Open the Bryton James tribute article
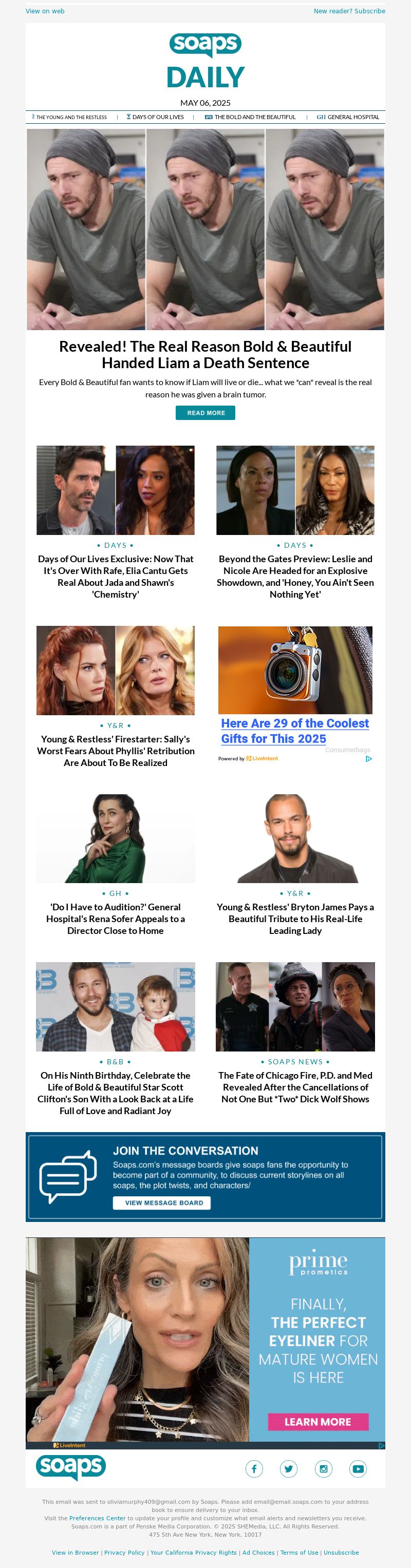 click(295, 919)
